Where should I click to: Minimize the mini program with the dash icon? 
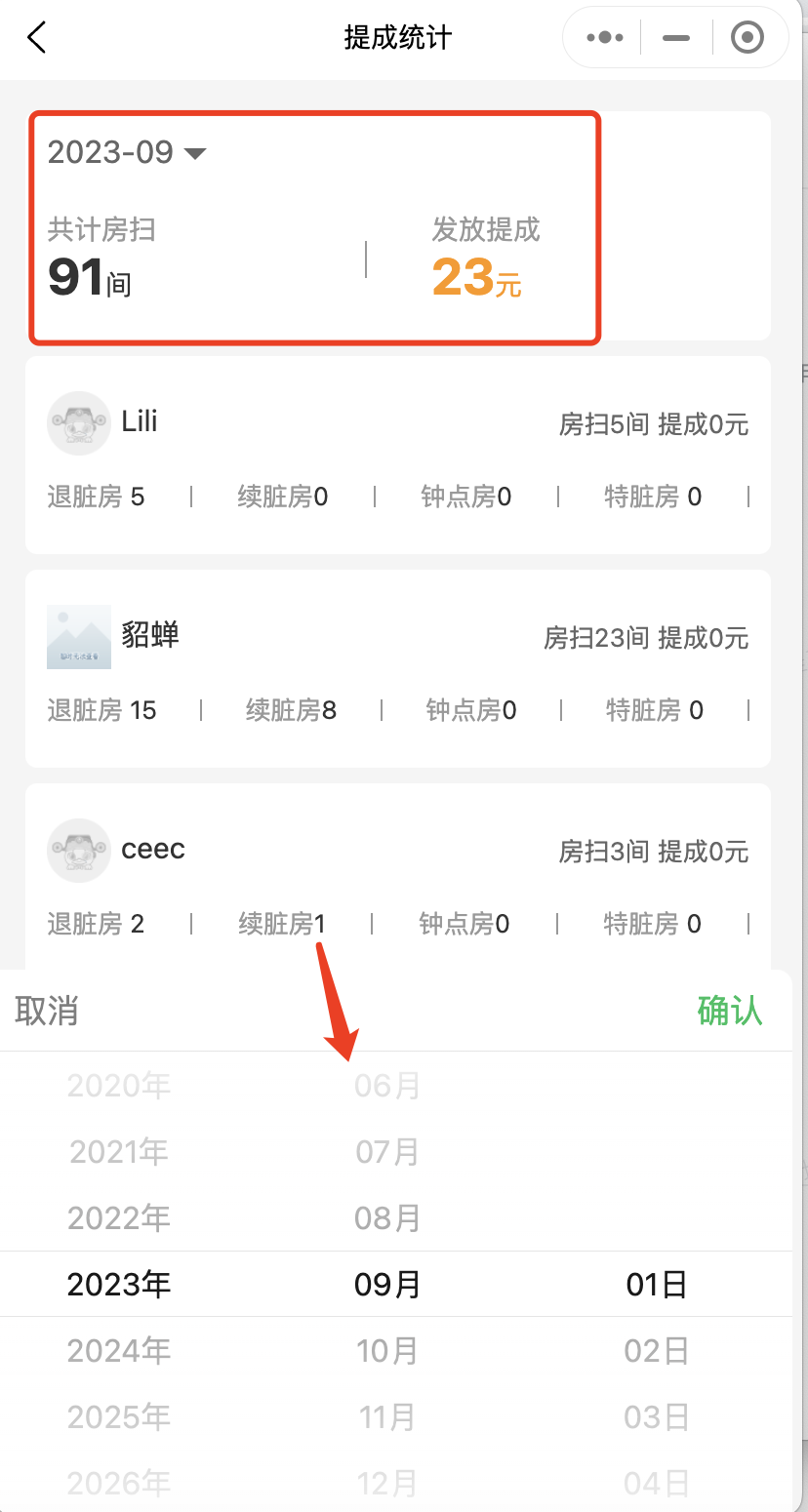point(675,38)
